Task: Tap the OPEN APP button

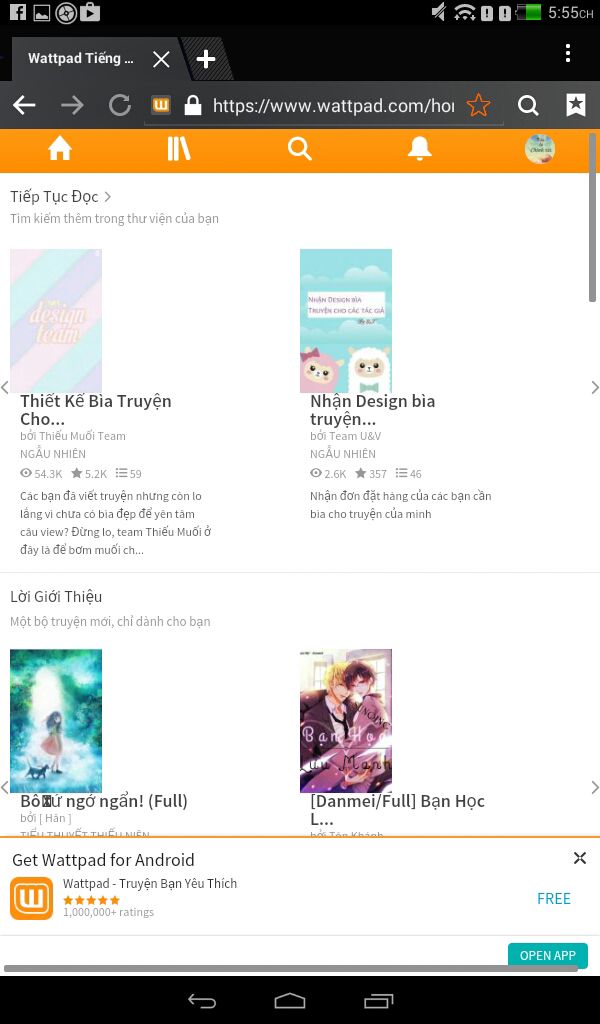Action: pos(547,955)
